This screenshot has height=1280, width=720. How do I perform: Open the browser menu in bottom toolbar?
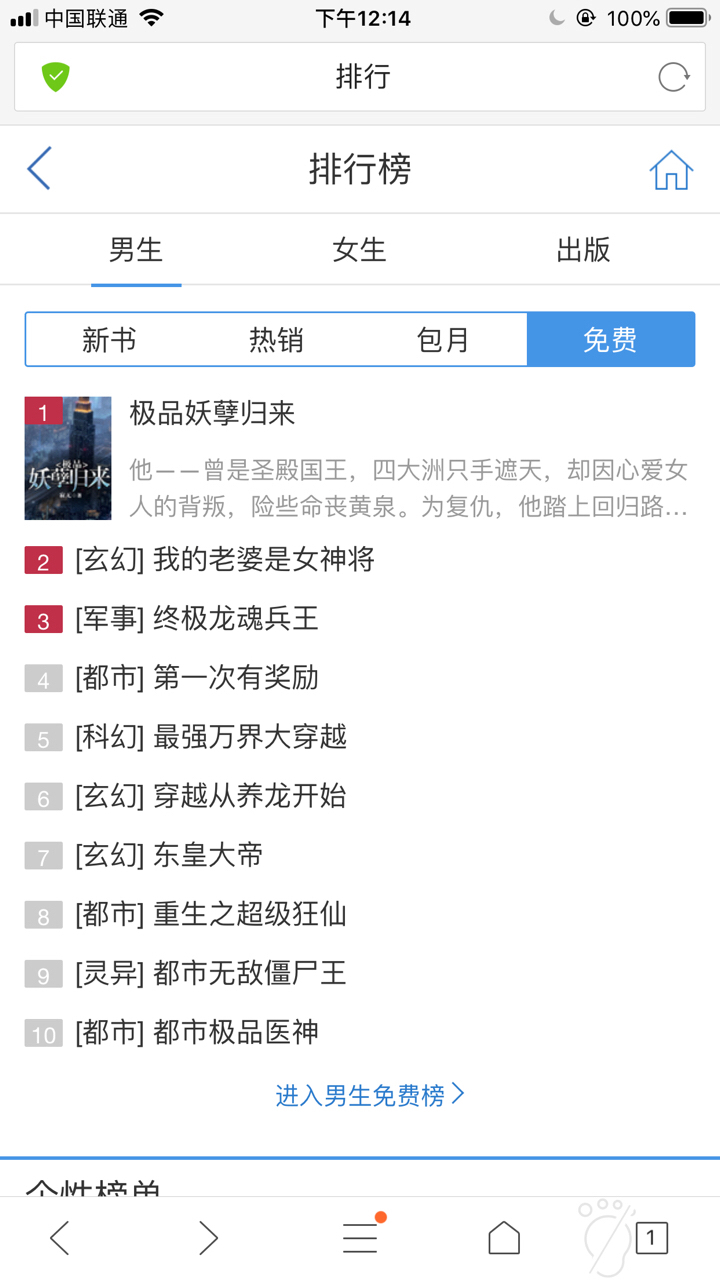tap(361, 1238)
